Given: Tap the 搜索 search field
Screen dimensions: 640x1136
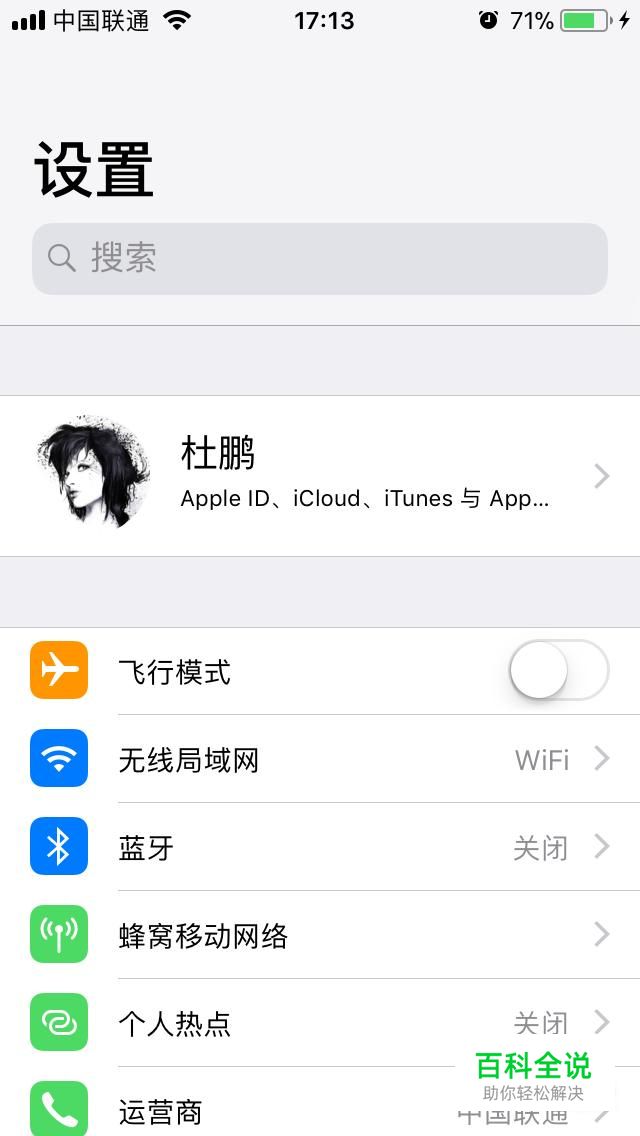Looking at the screenshot, I should pos(320,259).
